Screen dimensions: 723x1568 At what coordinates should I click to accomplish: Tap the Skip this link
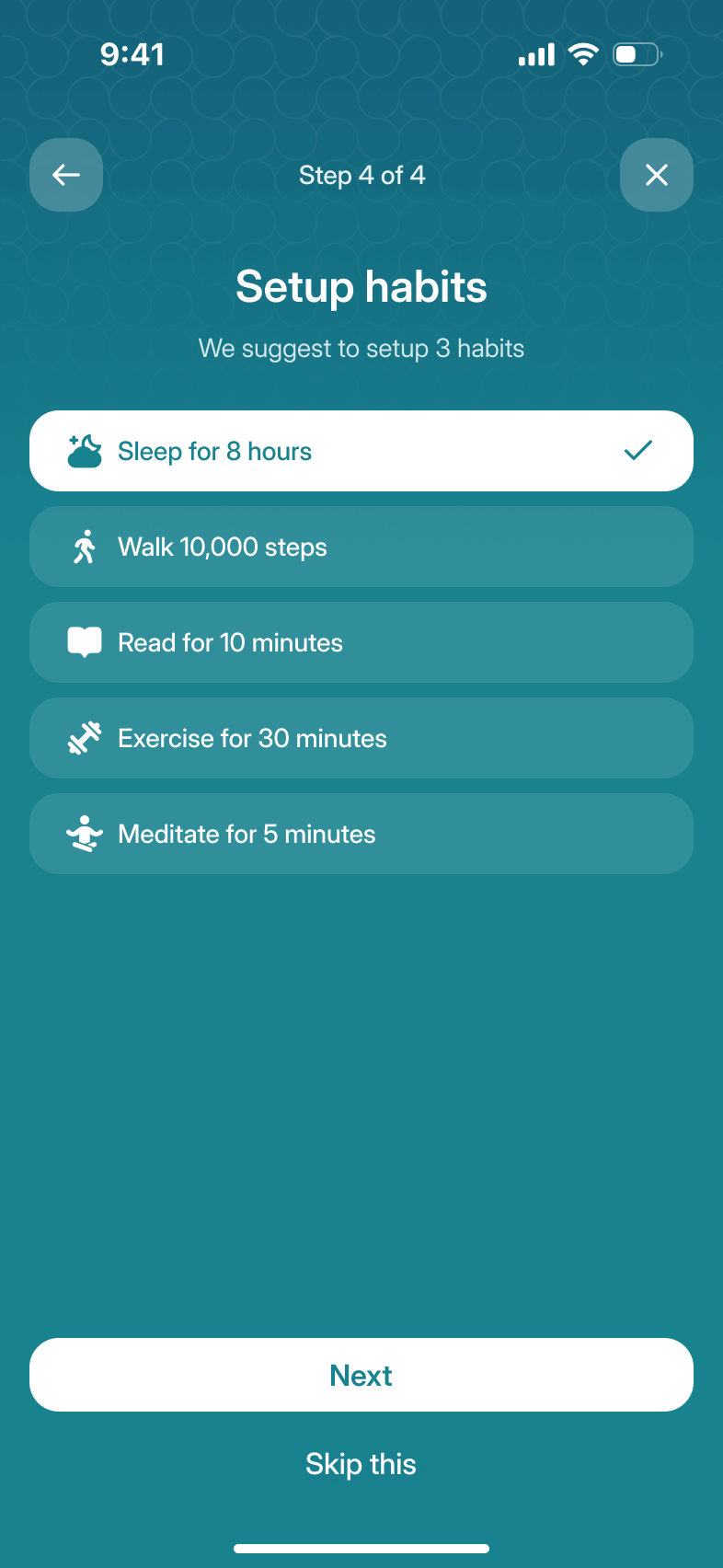pyautogui.click(x=361, y=1464)
